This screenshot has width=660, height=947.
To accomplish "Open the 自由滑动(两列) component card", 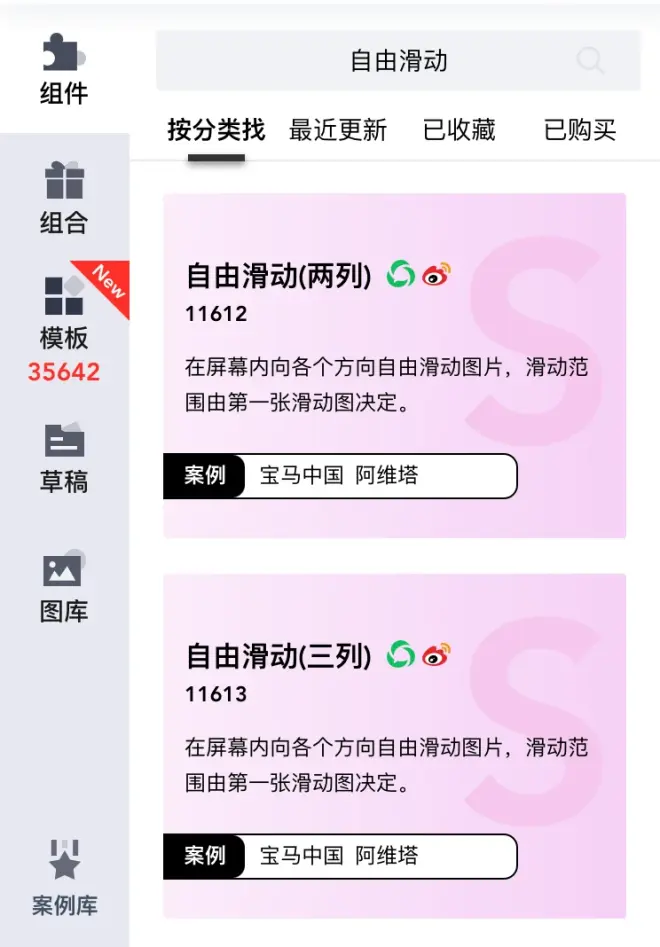I will pyautogui.click(x=394, y=340).
